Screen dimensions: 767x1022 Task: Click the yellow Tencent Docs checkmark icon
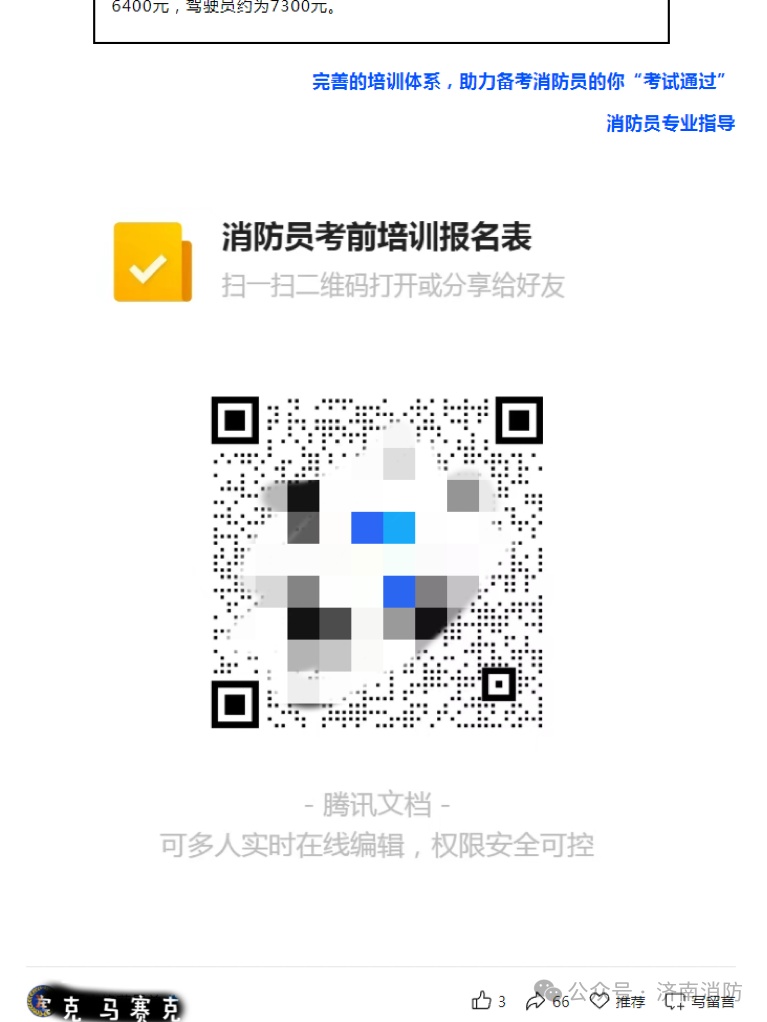(151, 262)
